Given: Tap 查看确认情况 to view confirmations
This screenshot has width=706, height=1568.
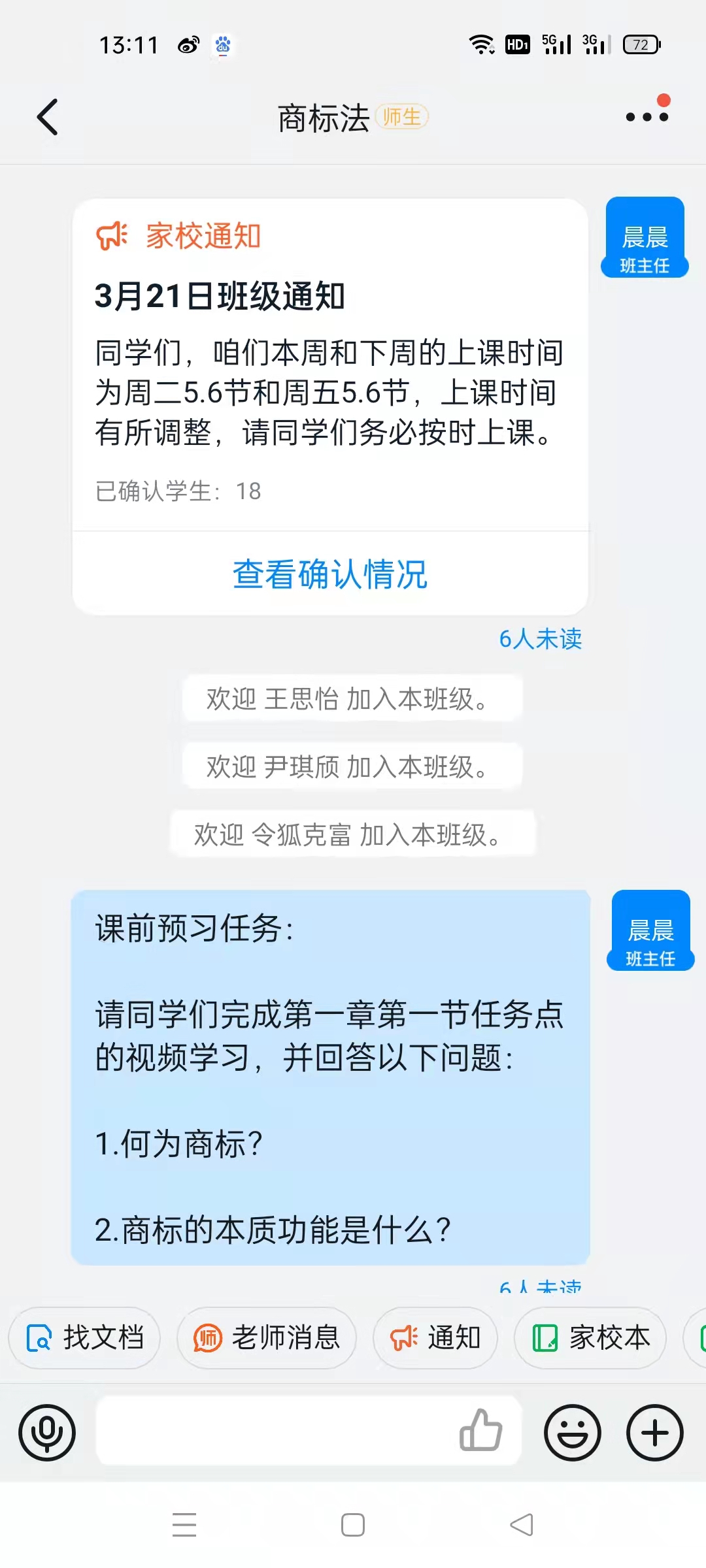Looking at the screenshot, I should pyautogui.click(x=330, y=574).
